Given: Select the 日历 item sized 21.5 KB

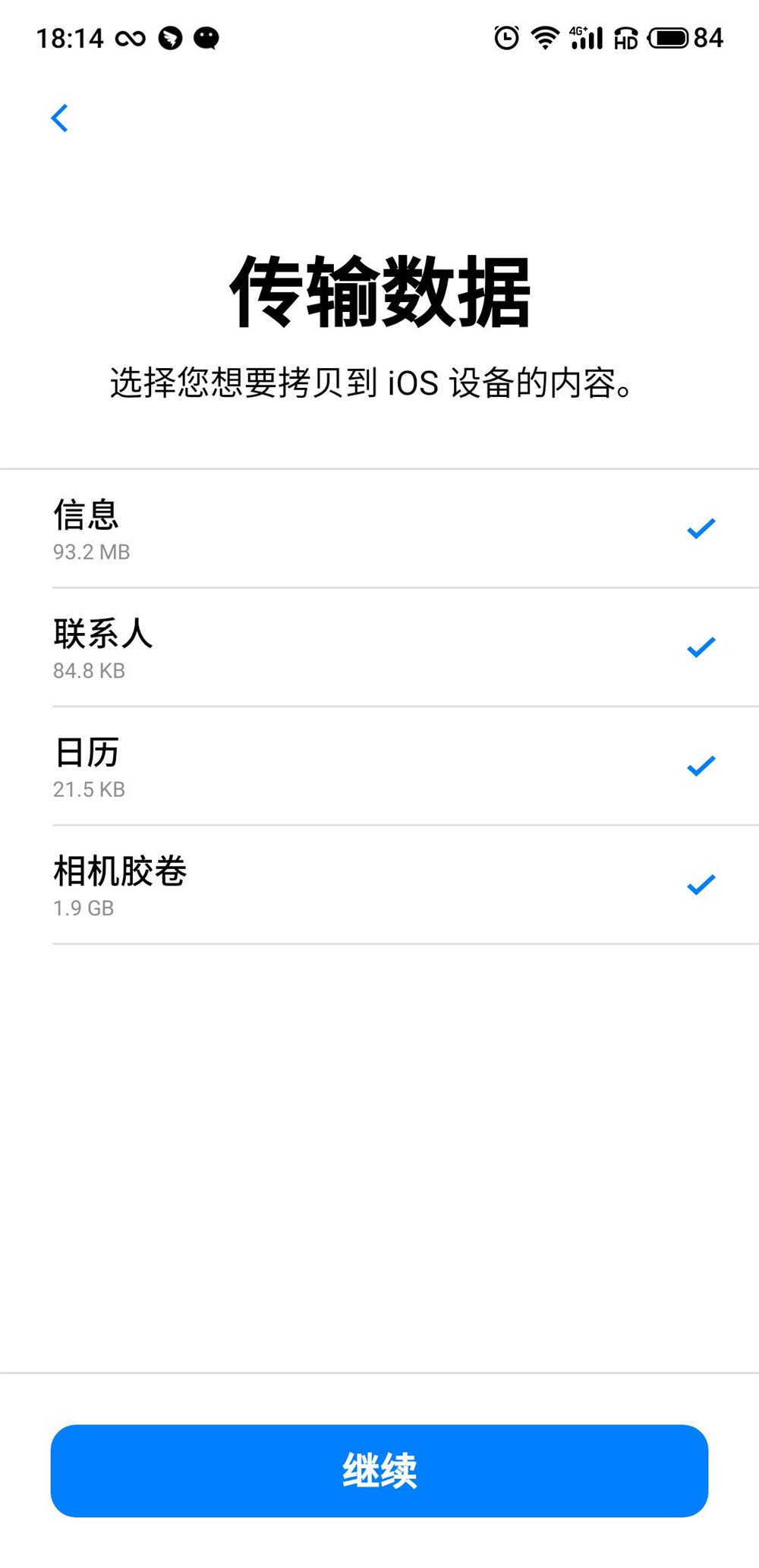Looking at the screenshot, I should point(304,766).
